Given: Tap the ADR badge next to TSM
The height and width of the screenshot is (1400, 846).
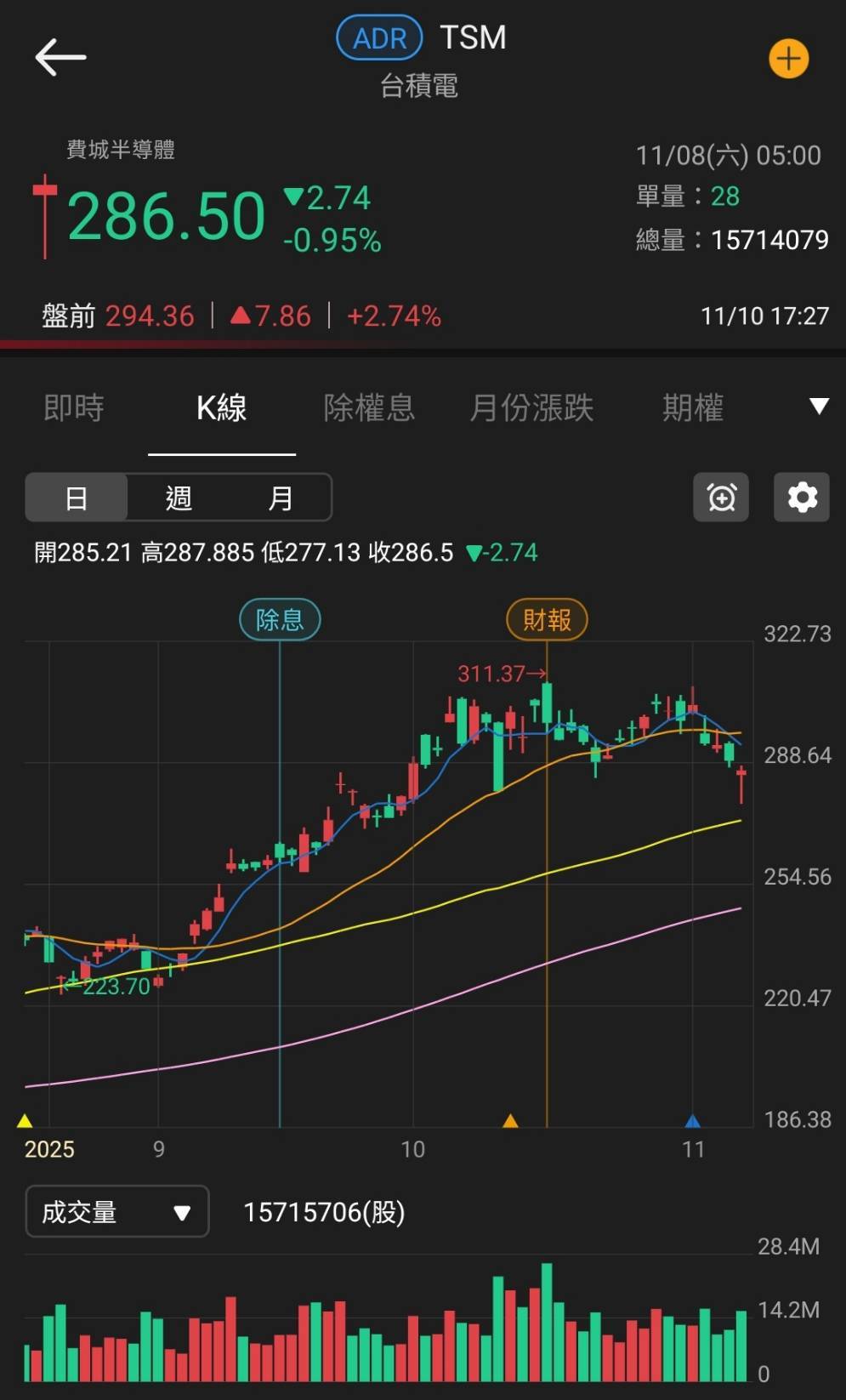Looking at the screenshot, I should pyautogui.click(x=379, y=37).
